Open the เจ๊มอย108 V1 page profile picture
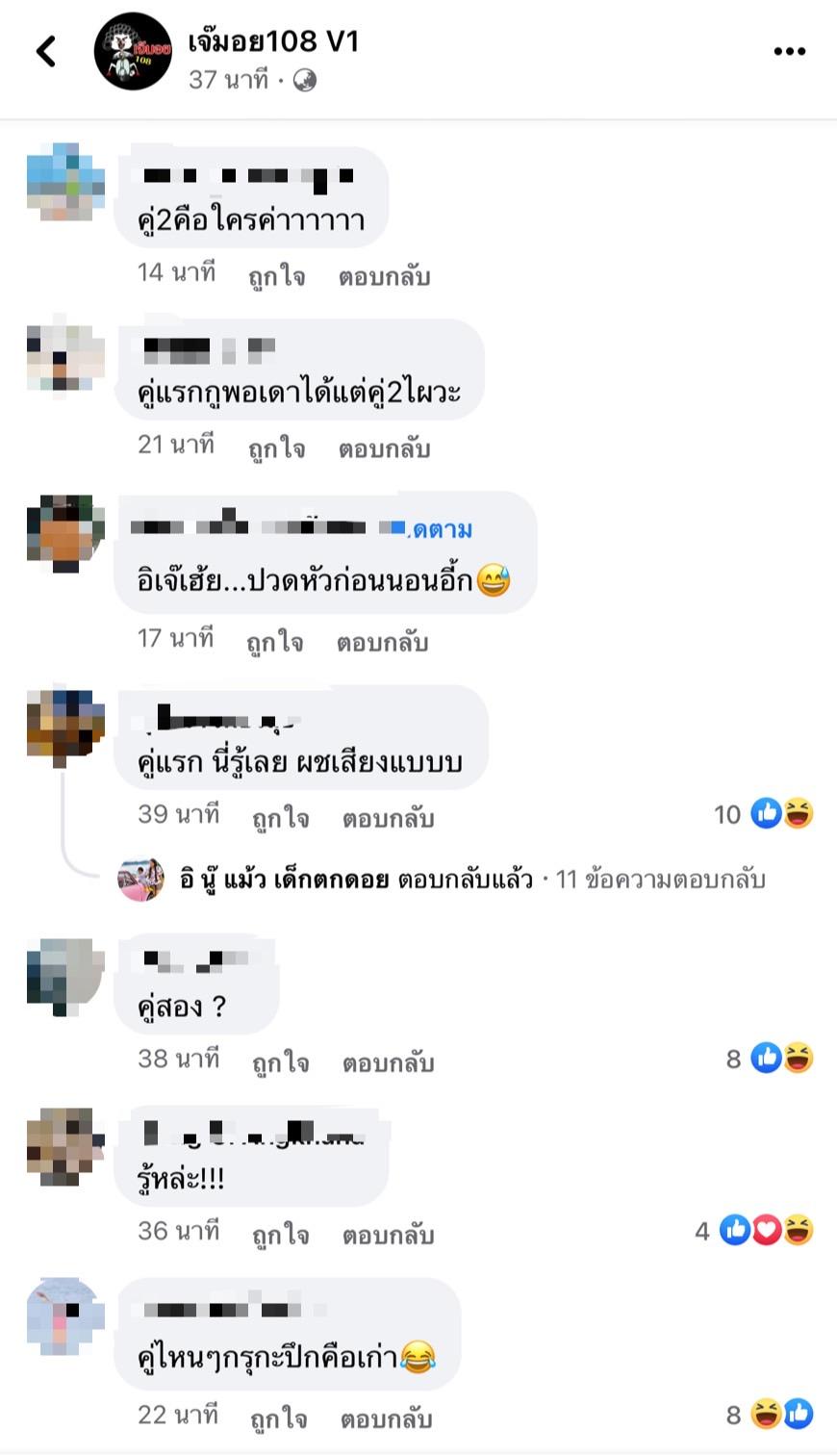This screenshot has height=1456, width=837. (x=134, y=52)
